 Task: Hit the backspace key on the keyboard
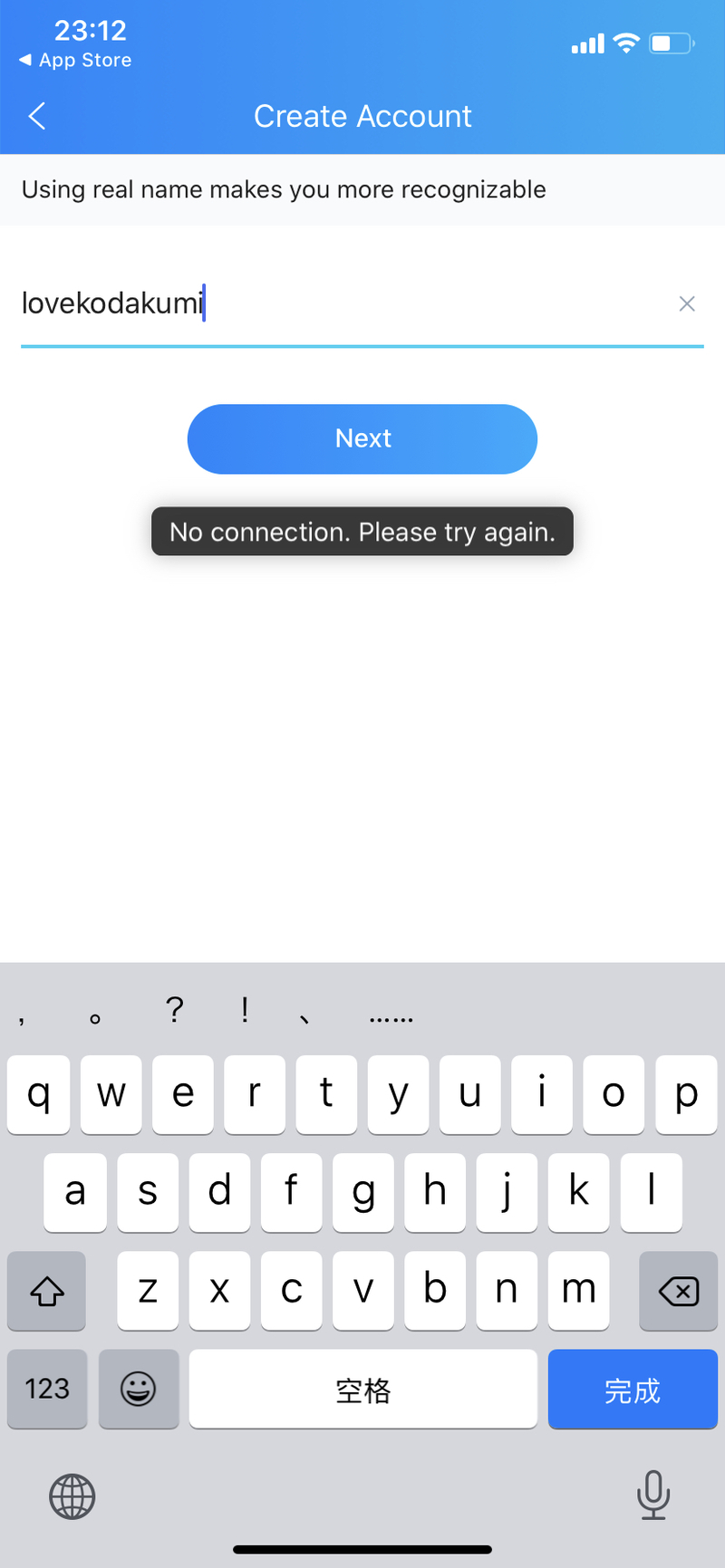678,1291
